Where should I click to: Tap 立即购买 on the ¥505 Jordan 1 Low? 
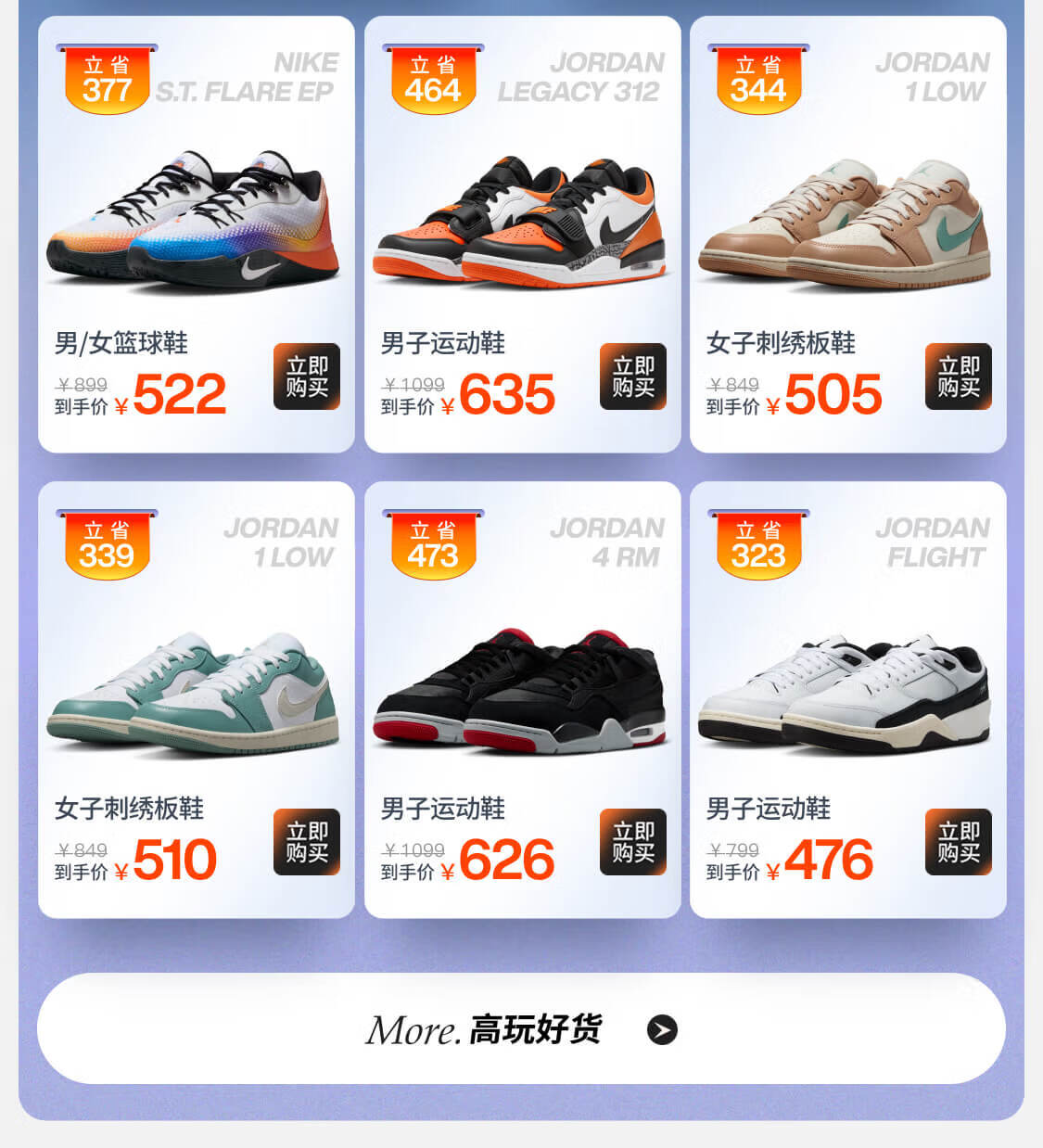click(x=958, y=376)
